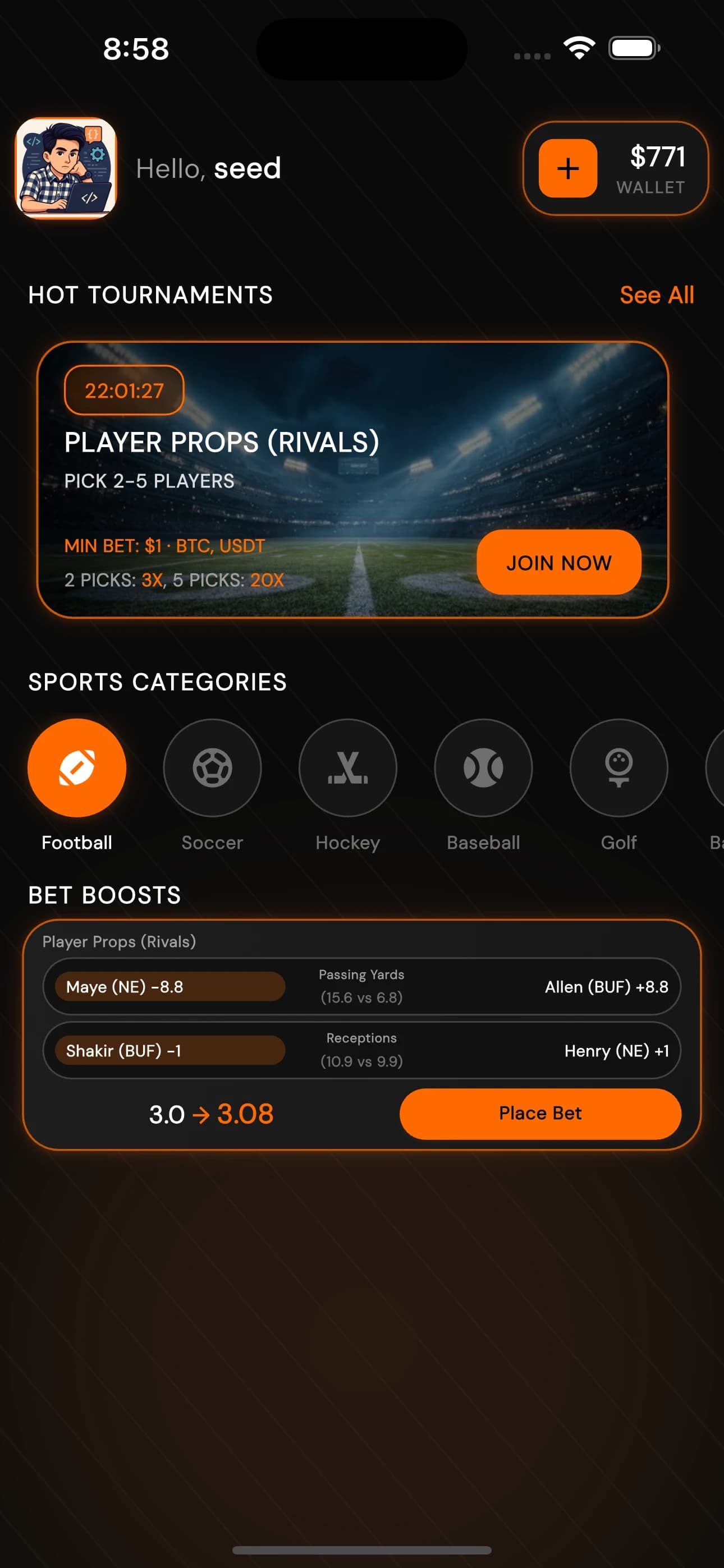The width and height of the screenshot is (724, 1568).
Task: Select Shakir (BUF) -1 receptions
Action: click(170, 1050)
